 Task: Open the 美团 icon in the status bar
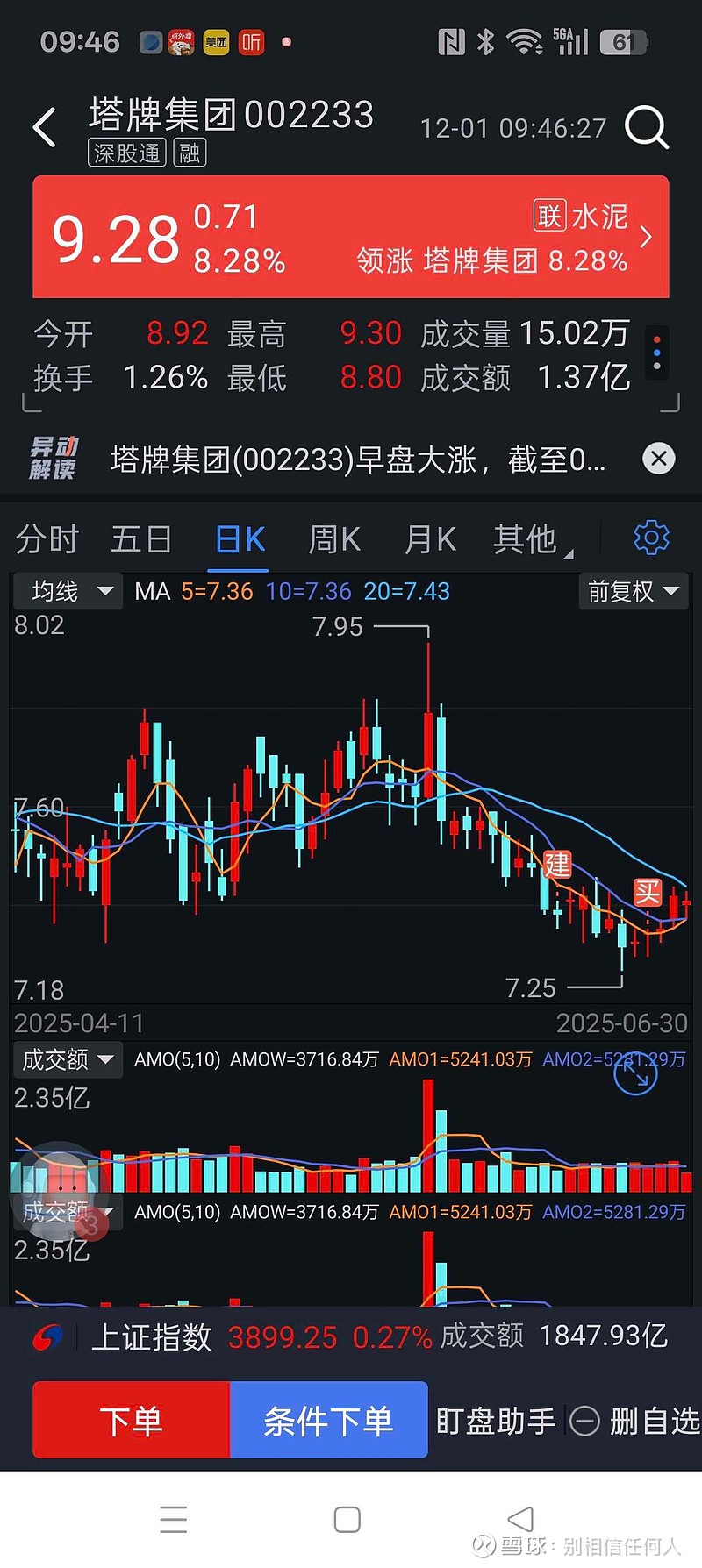pos(215,41)
